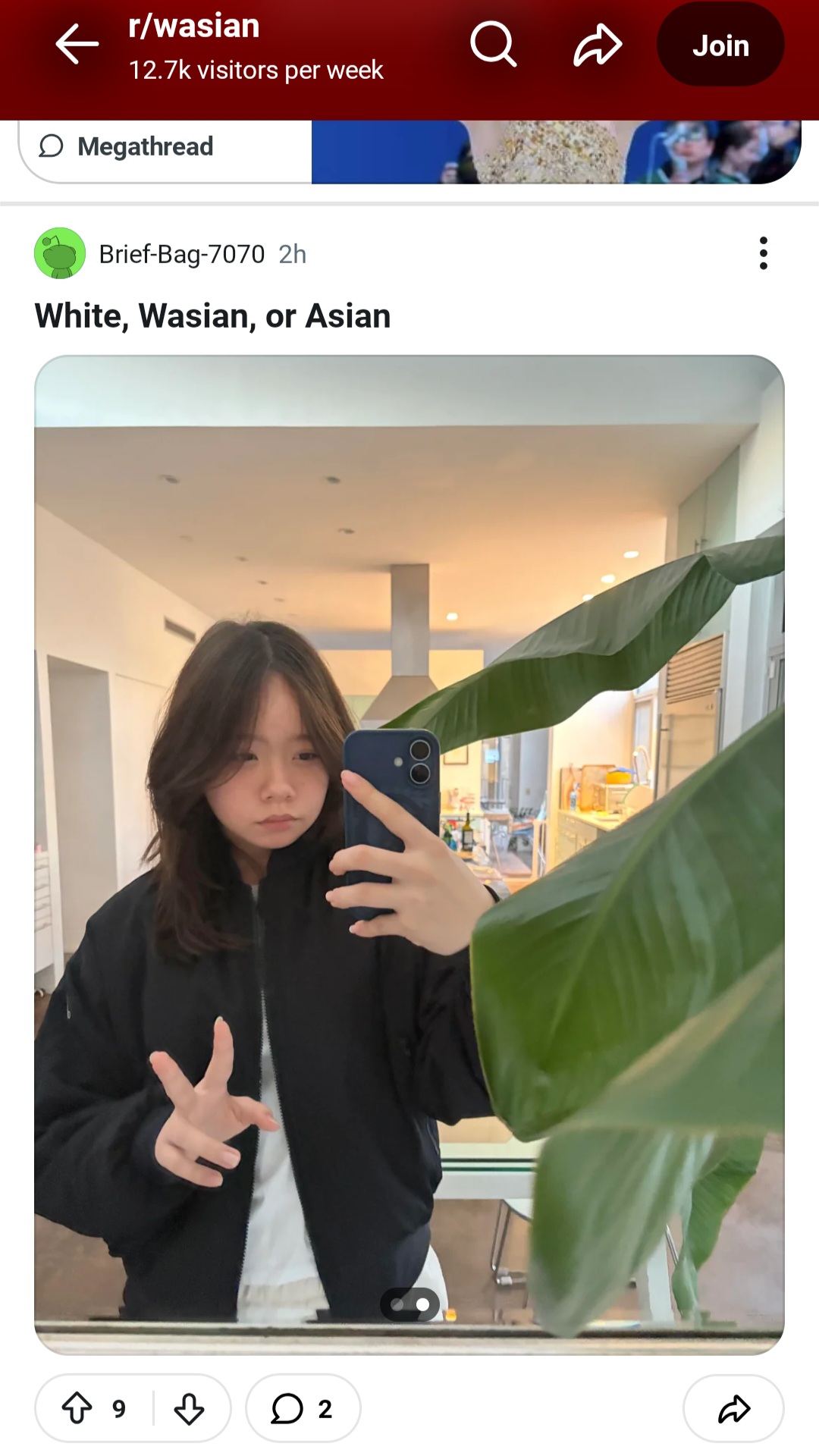Open the White, Wasian, or Asian post
819x1456 pixels.
click(x=212, y=316)
